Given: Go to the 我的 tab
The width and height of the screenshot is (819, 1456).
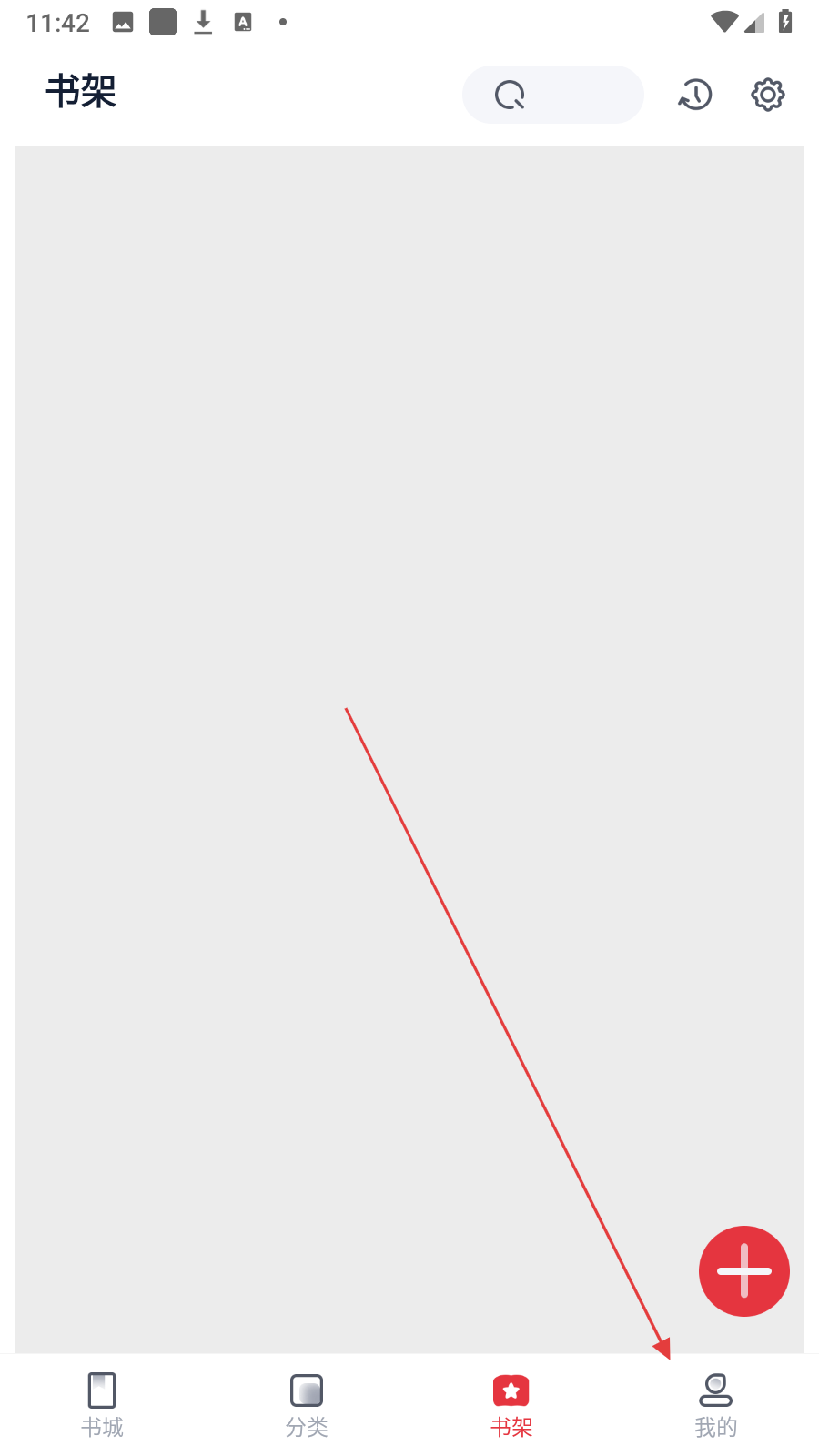Looking at the screenshot, I should (x=716, y=1404).
